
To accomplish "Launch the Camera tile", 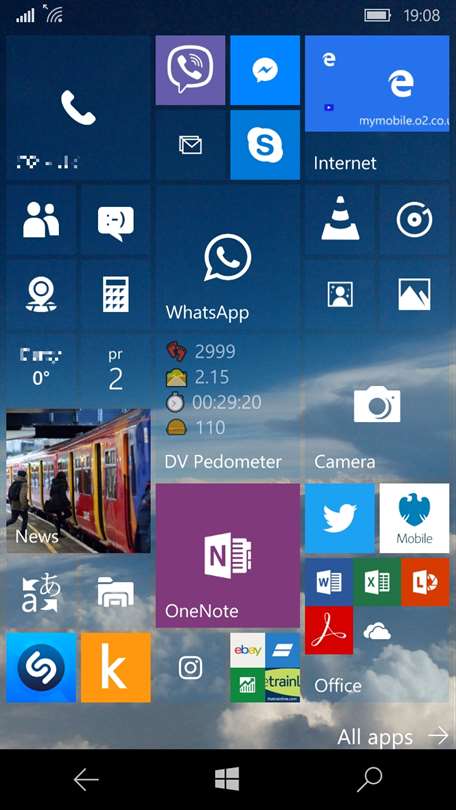I will pos(377,407).
